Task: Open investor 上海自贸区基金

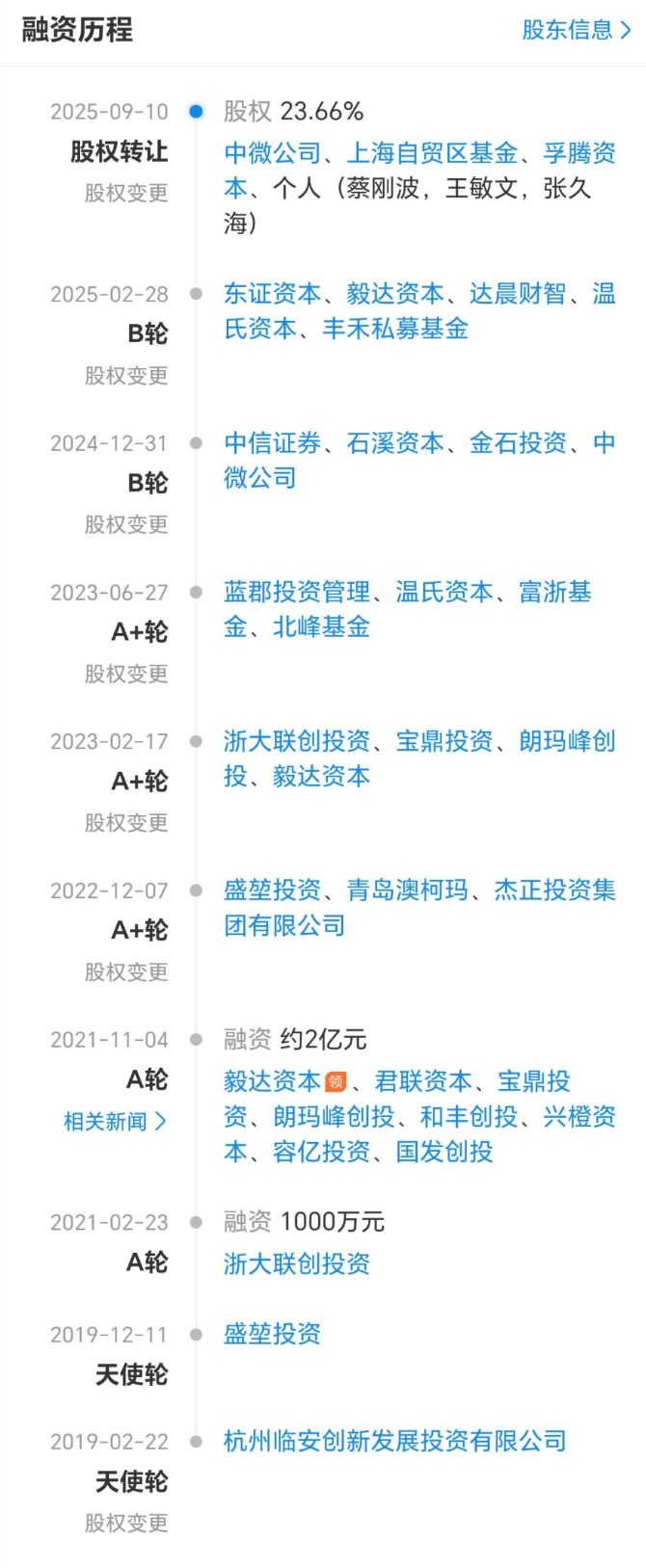Action: [x=432, y=153]
